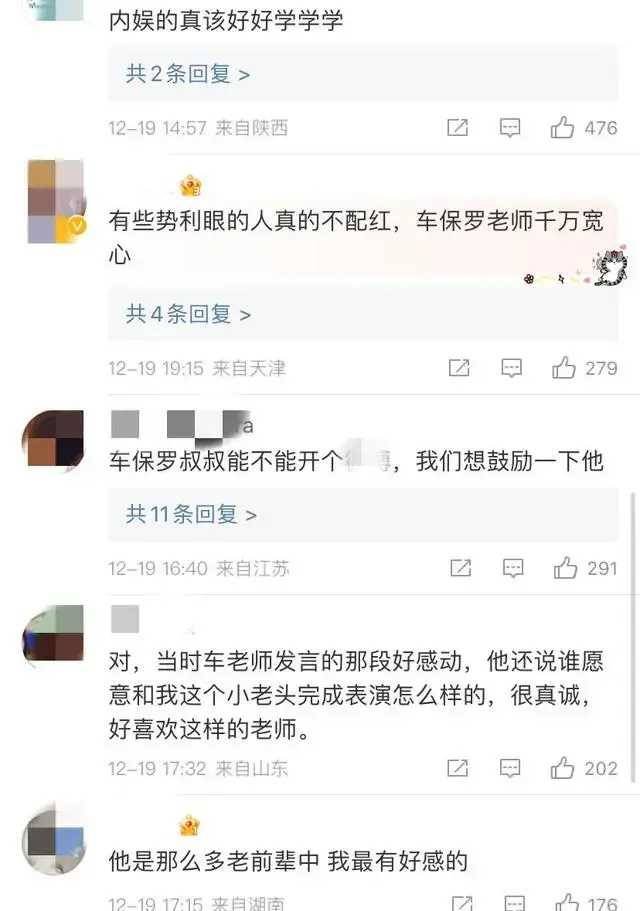Screen dimensions: 640x911
Task: Share the comment from 陕西
Action: (458, 128)
